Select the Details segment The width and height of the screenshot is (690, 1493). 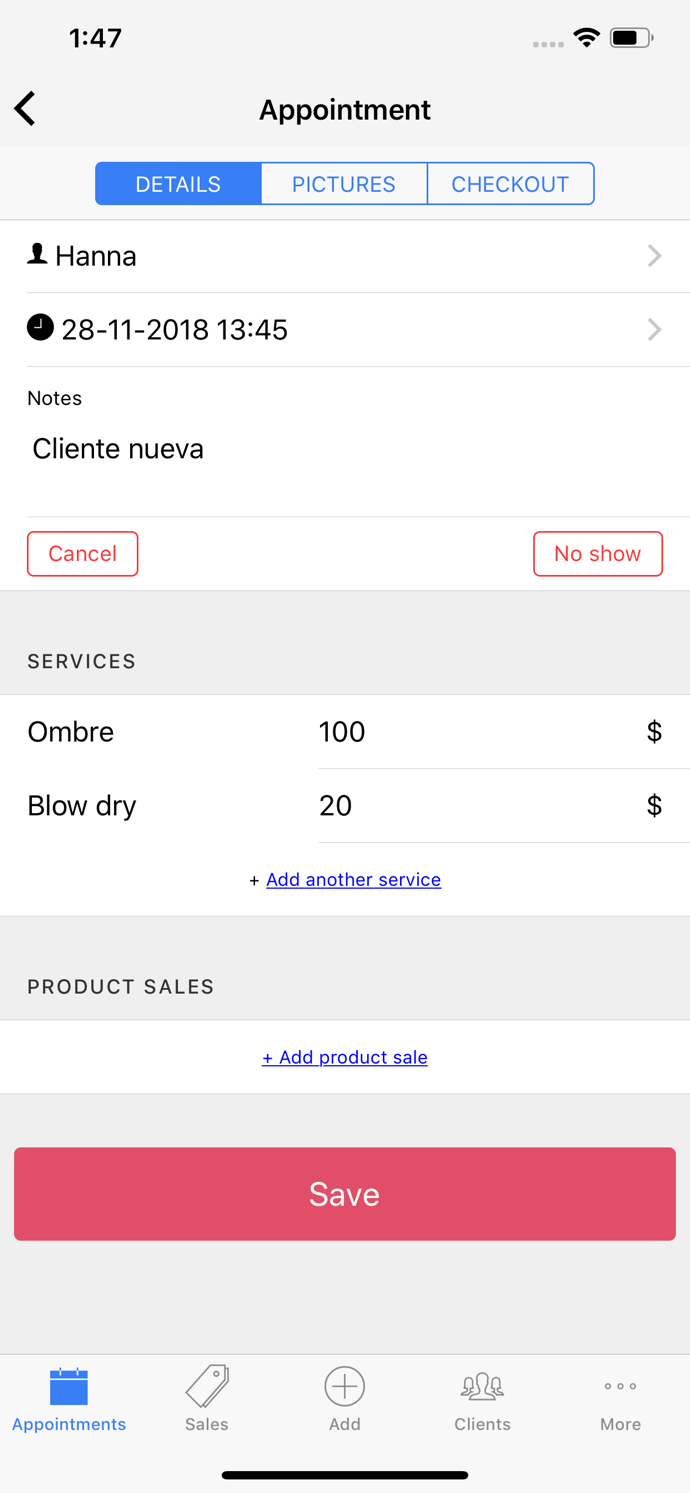point(178,184)
